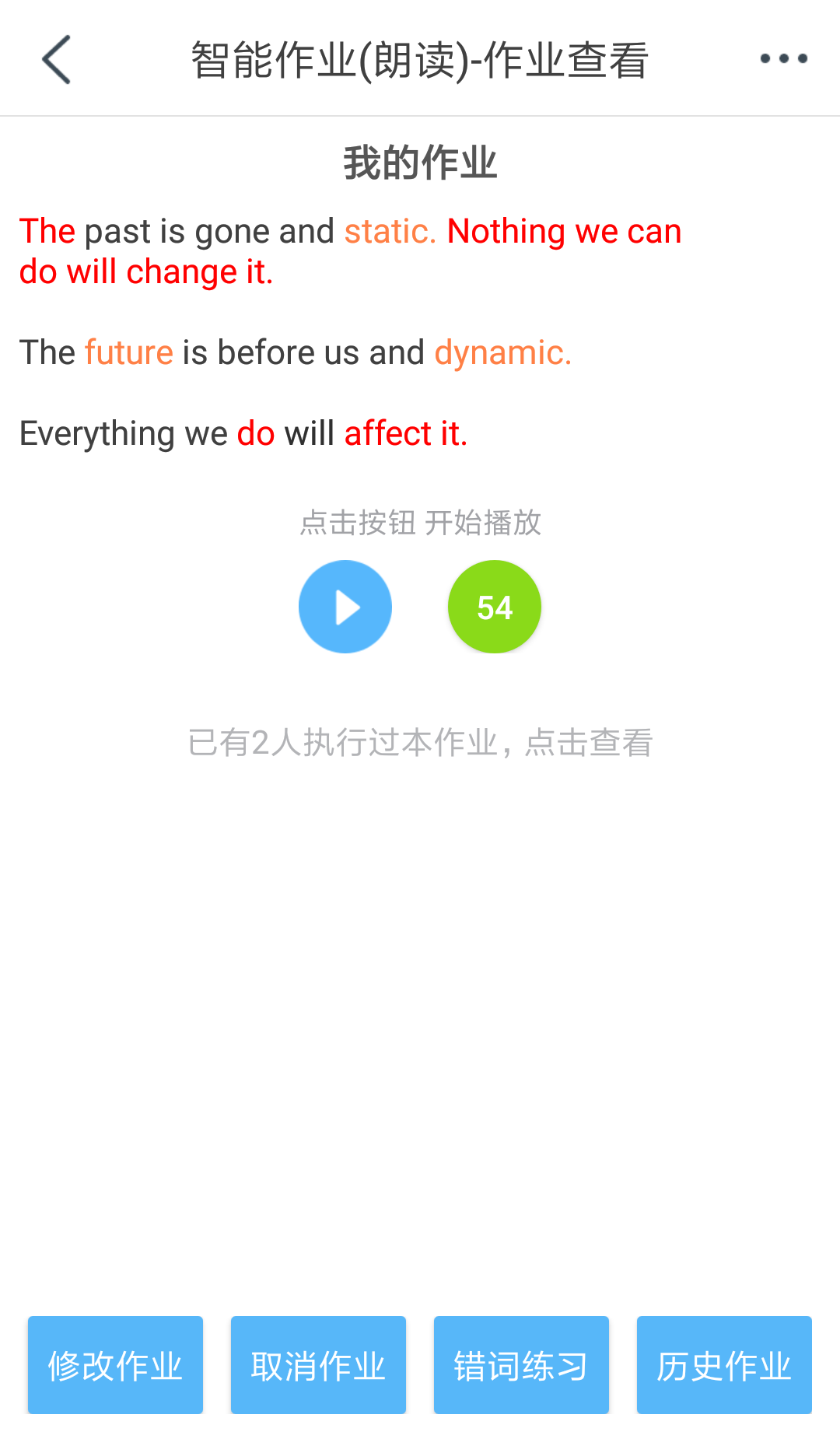View the 2 people who did this homework
This screenshot has width=840, height=1446.
click(420, 743)
